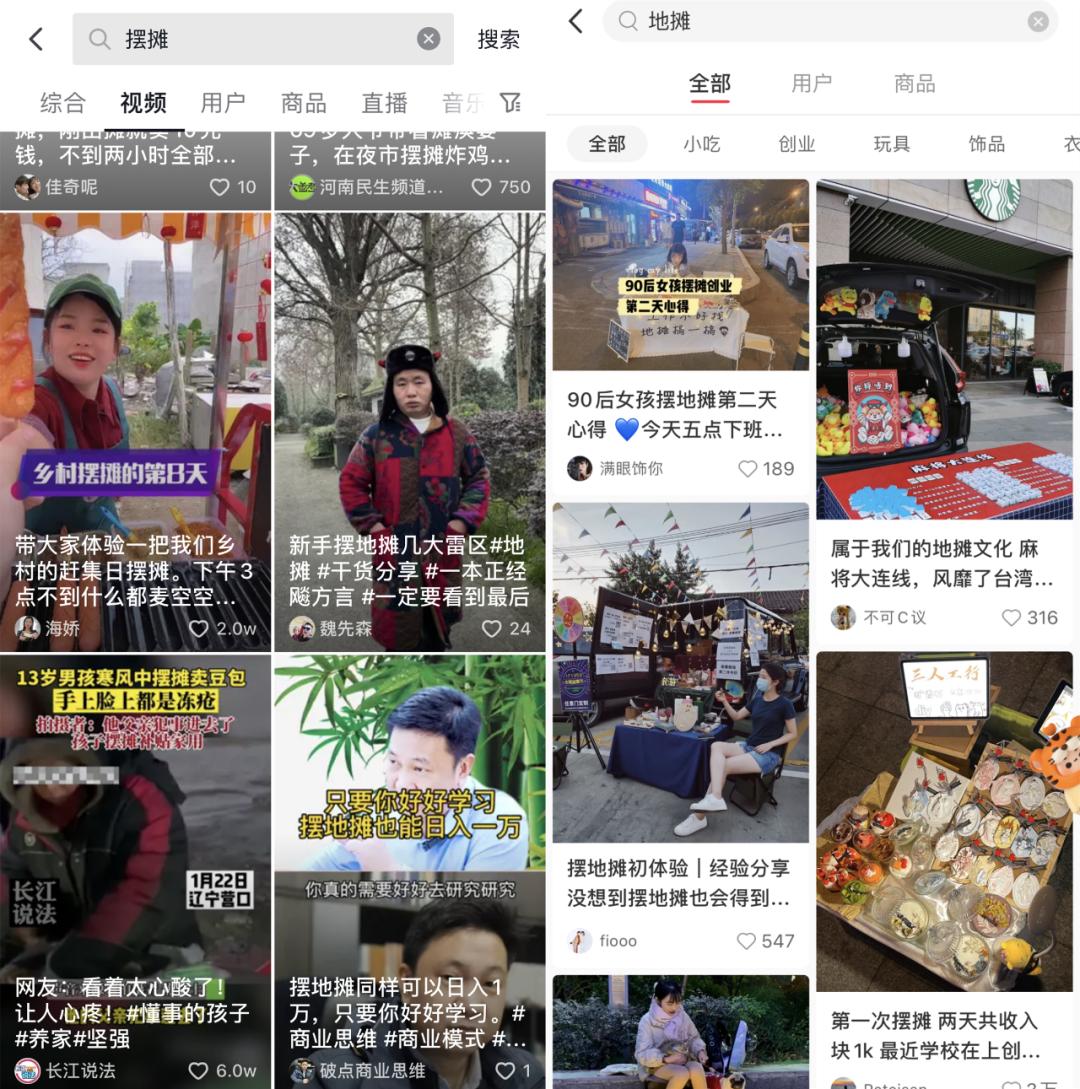Clear the 摆摊 search text
1080x1089 pixels.
(x=428, y=39)
